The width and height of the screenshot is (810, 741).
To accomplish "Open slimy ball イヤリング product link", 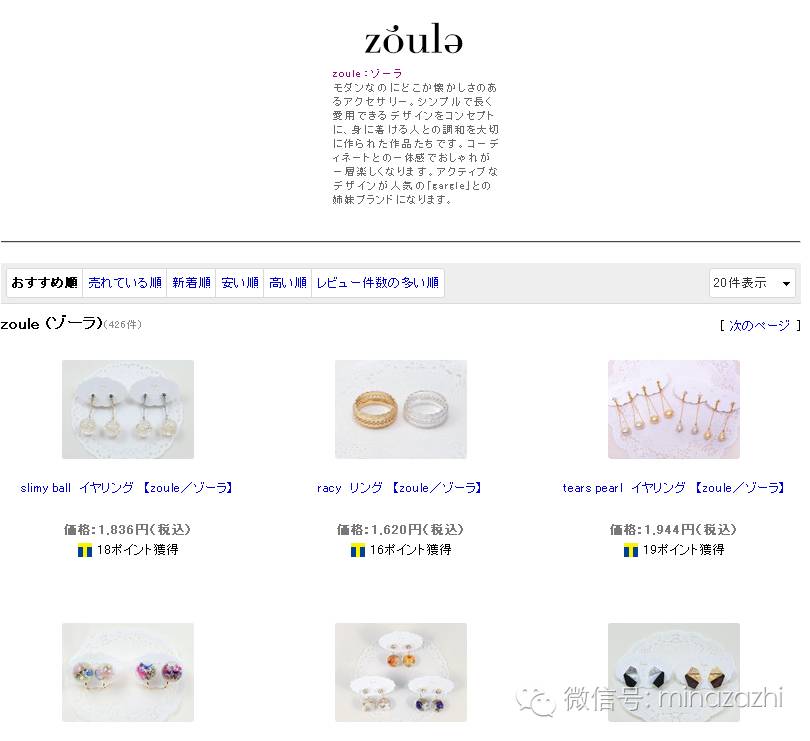I will tap(127, 488).
